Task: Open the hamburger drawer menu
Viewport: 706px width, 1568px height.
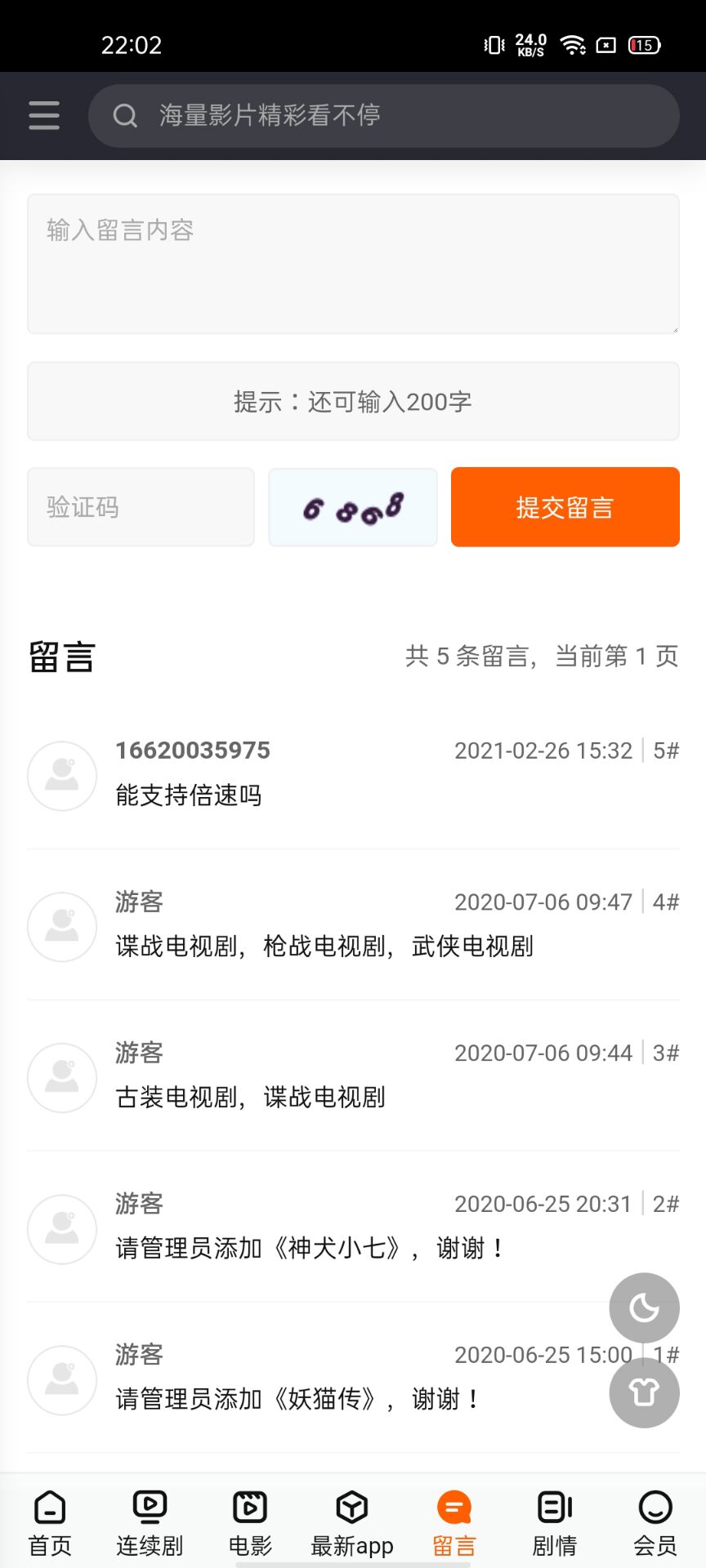Action: click(x=44, y=115)
